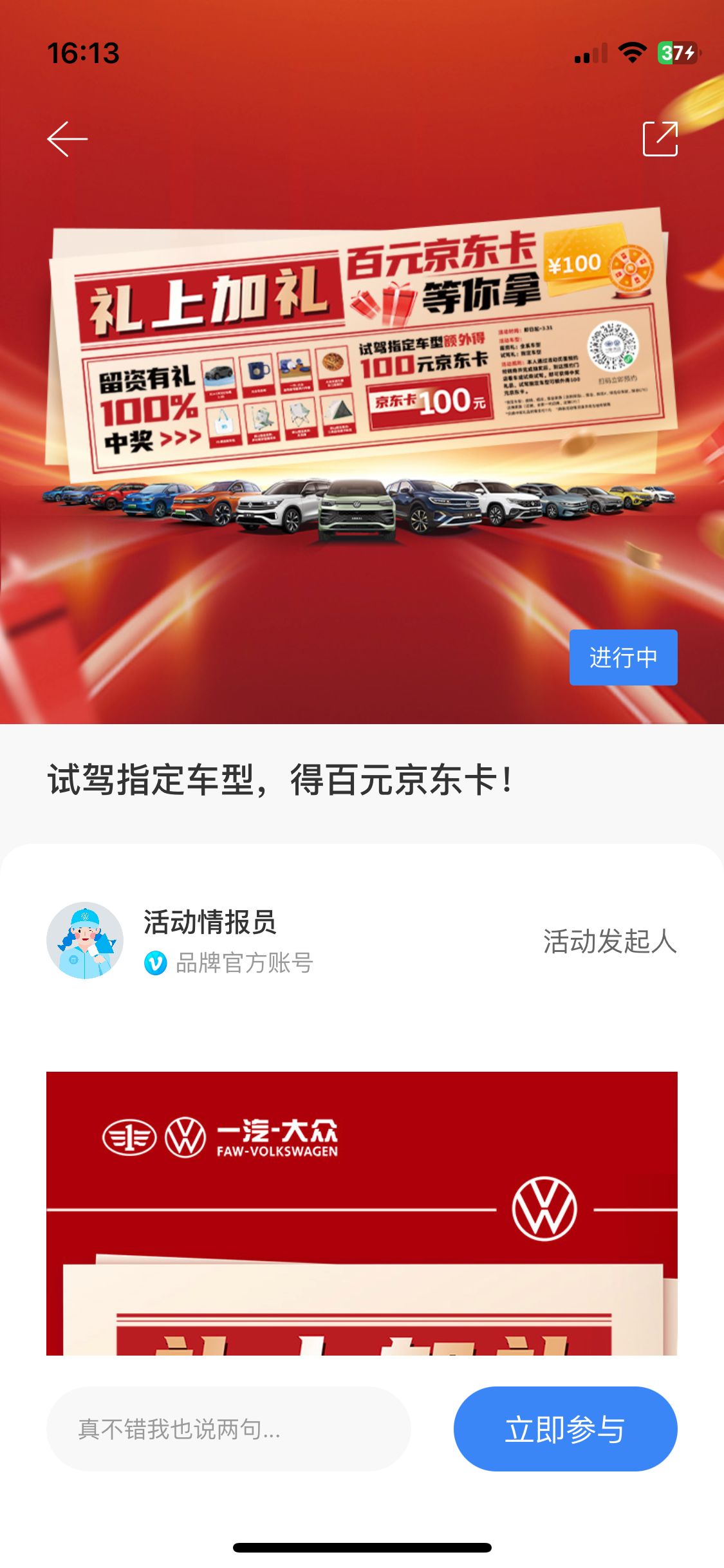Share this activity page
Screen dimensions: 724x1568
click(x=660, y=139)
